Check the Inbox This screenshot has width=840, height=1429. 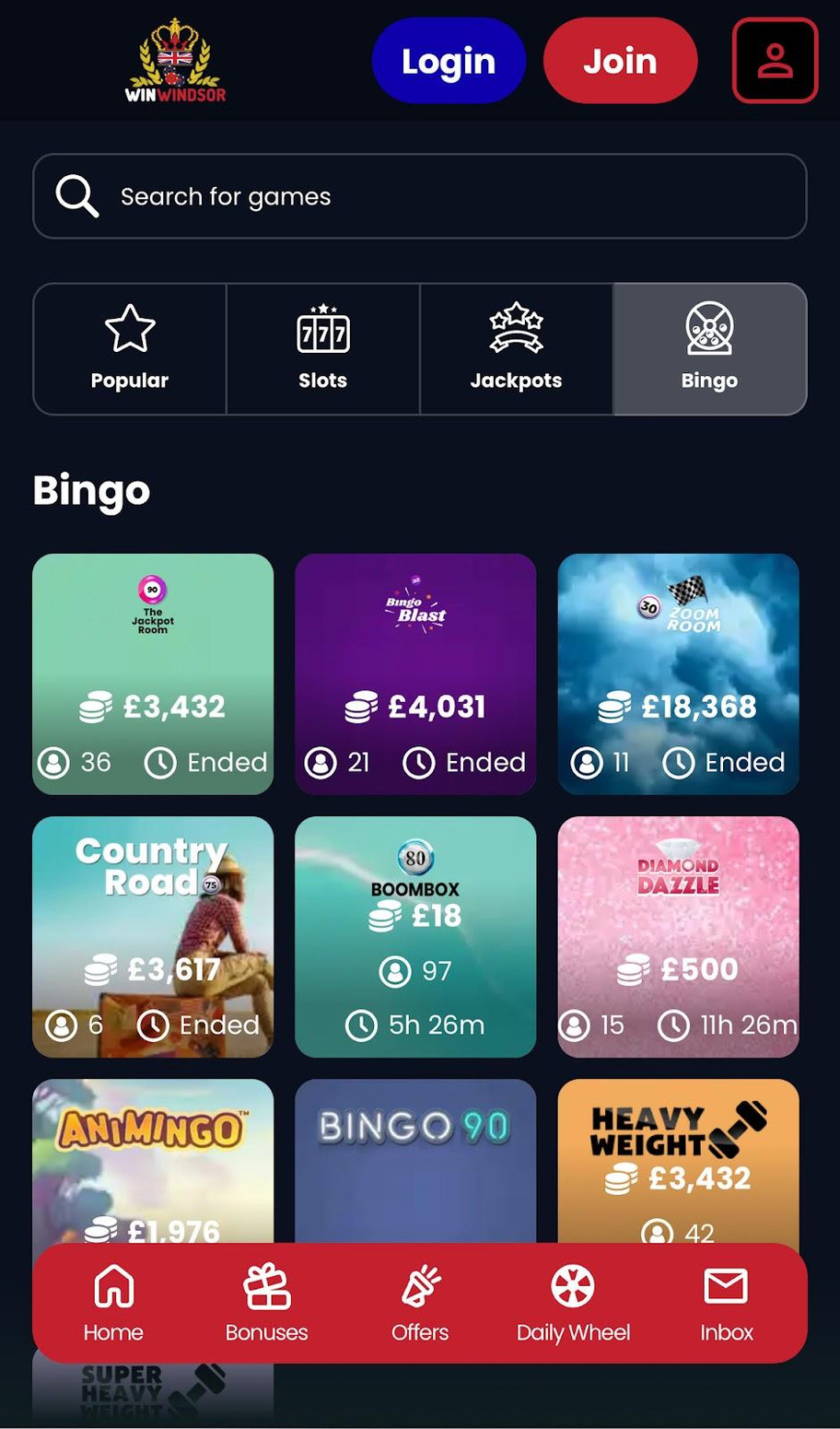pyautogui.click(x=726, y=1303)
